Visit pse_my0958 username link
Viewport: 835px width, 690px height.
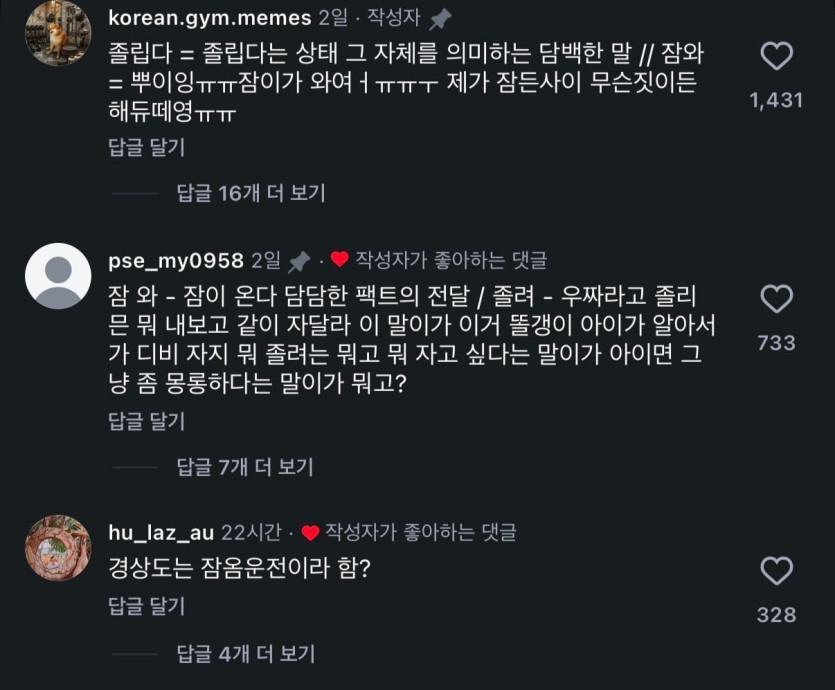click(175, 260)
